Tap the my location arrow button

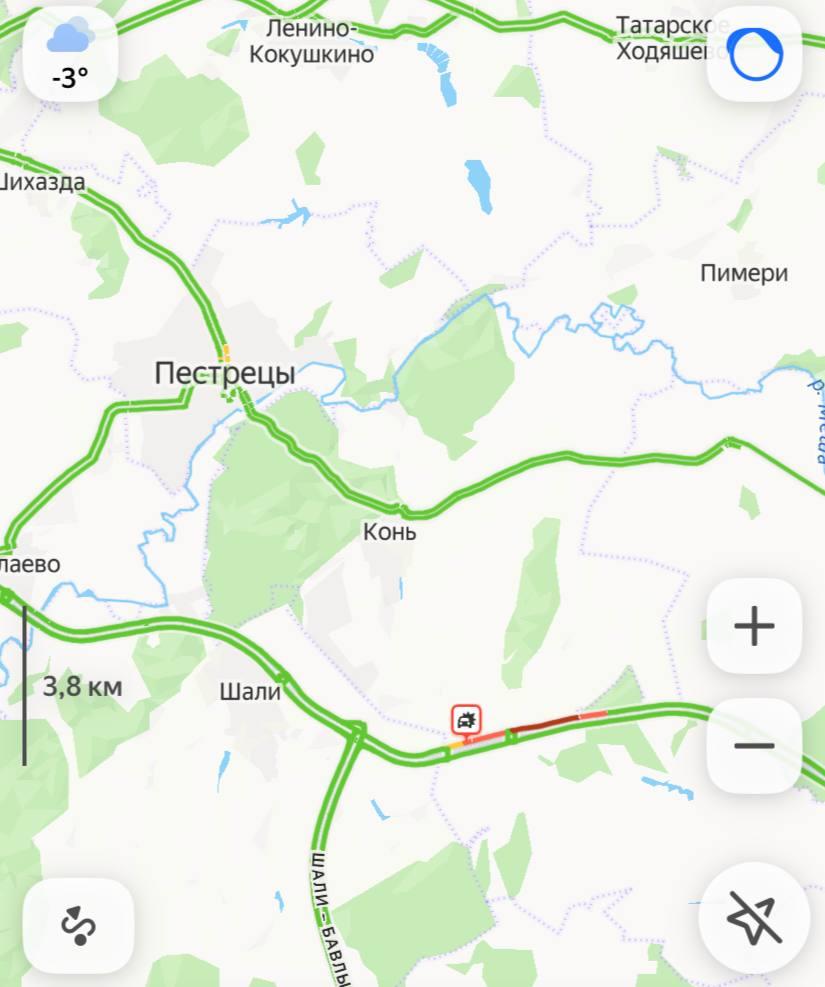click(x=754, y=918)
